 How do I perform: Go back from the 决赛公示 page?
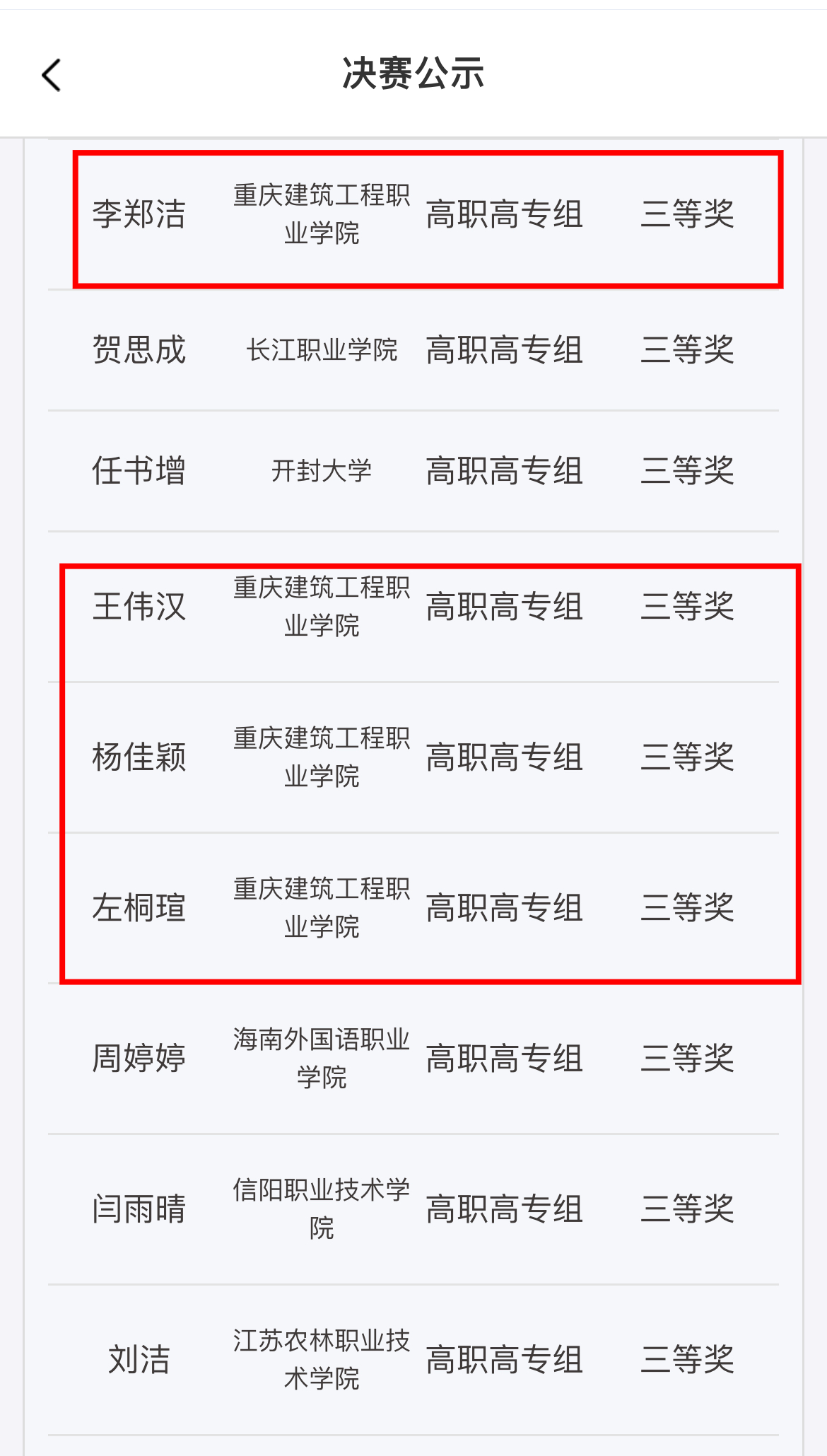click(x=52, y=75)
